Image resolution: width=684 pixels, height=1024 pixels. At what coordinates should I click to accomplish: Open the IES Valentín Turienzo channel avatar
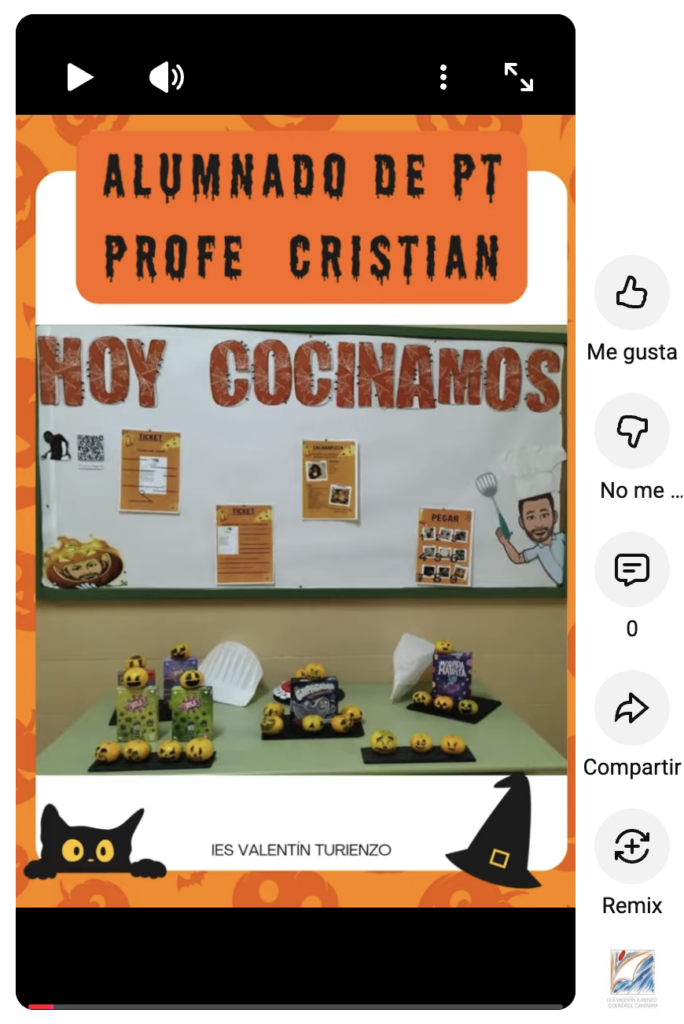(x=632, y=972)
